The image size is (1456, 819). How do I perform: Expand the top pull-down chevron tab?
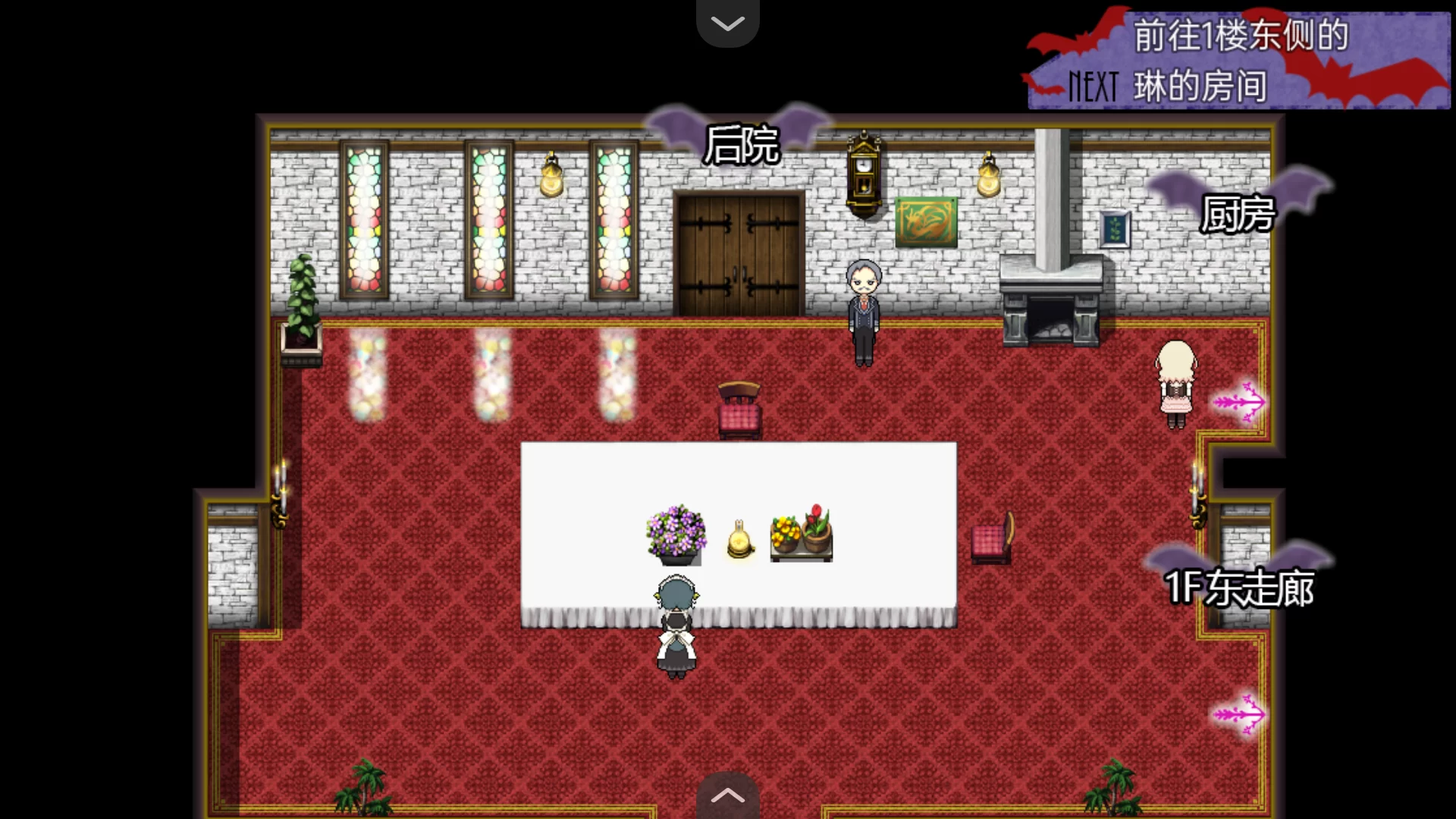click(x=727, y=23)
